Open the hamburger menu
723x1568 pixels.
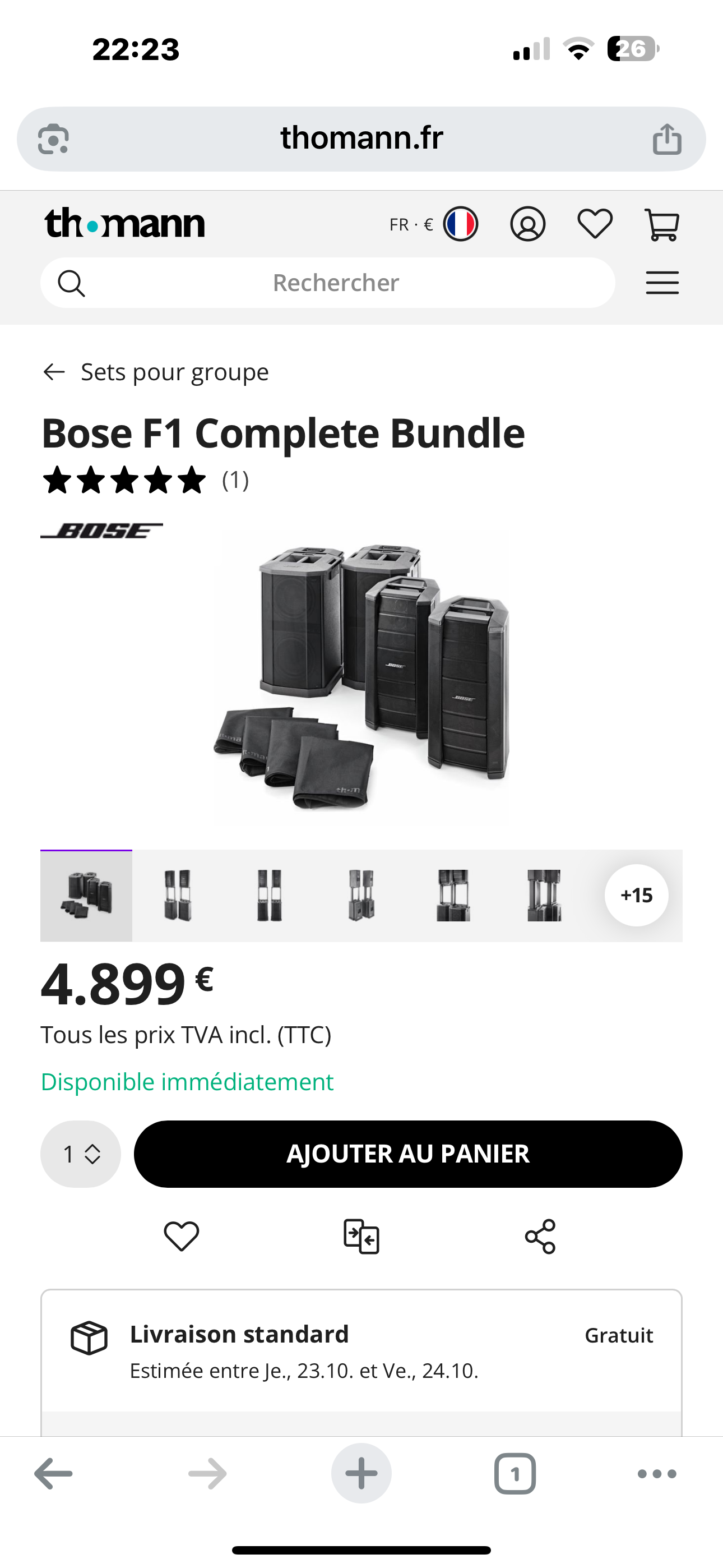pos(661,283)
